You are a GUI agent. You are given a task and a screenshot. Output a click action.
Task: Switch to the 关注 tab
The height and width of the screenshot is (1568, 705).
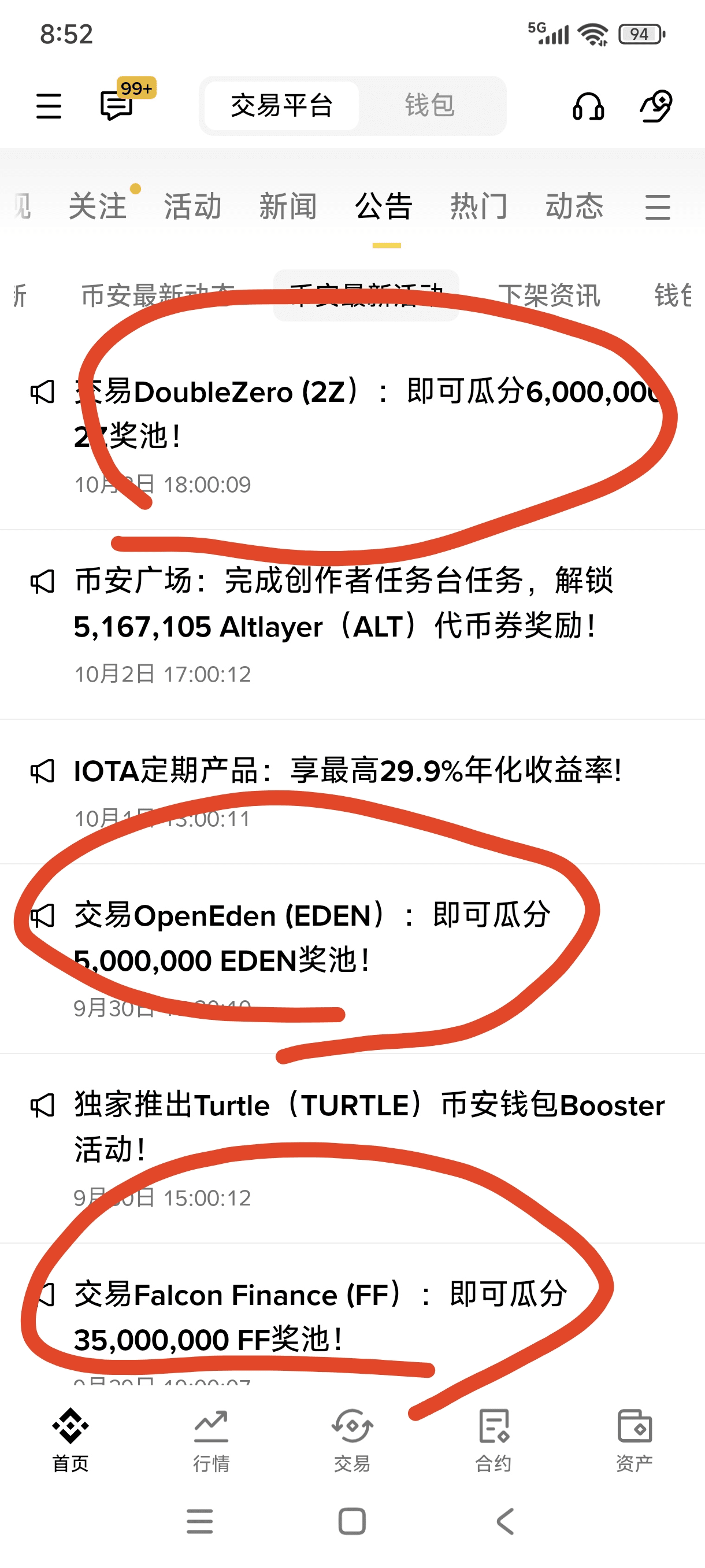97,206
